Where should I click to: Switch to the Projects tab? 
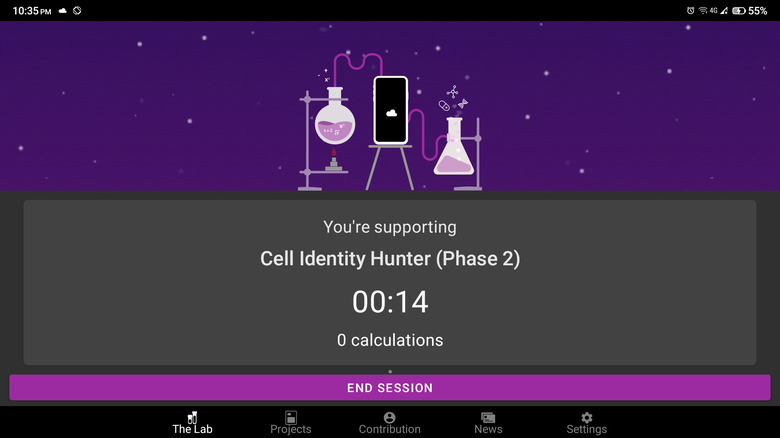290,422
